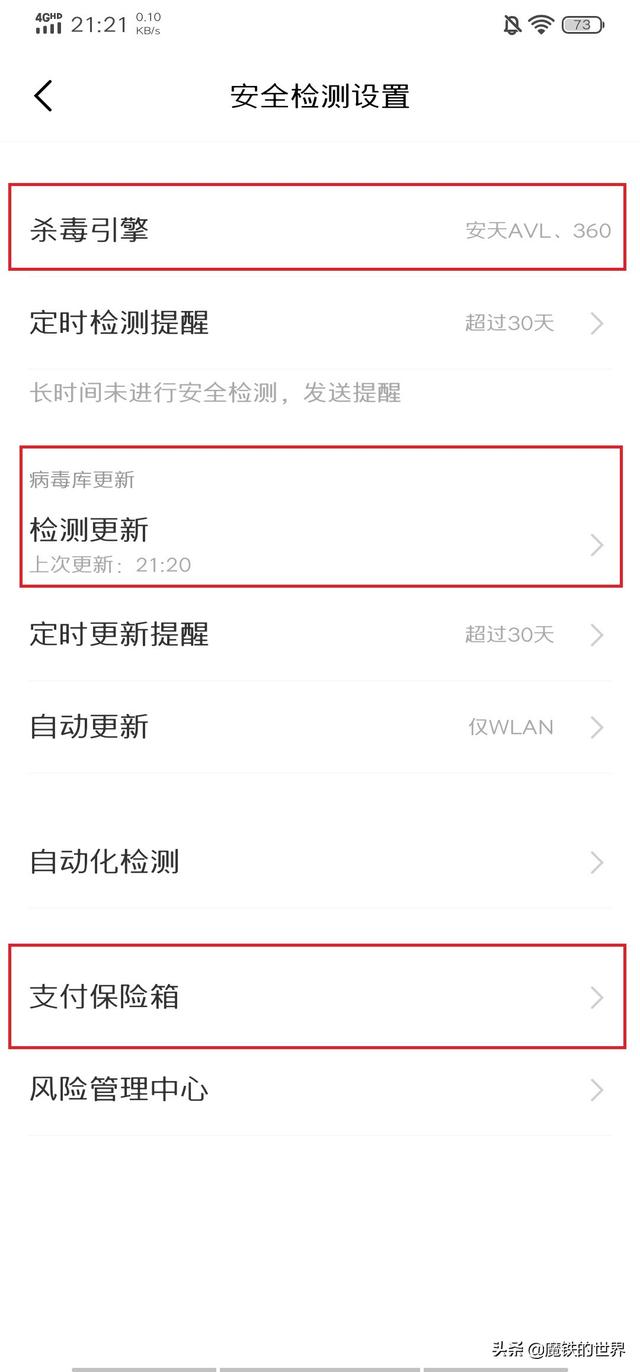Enter 风险管理中心
640x1372 pixels.
coord(318,1089)
